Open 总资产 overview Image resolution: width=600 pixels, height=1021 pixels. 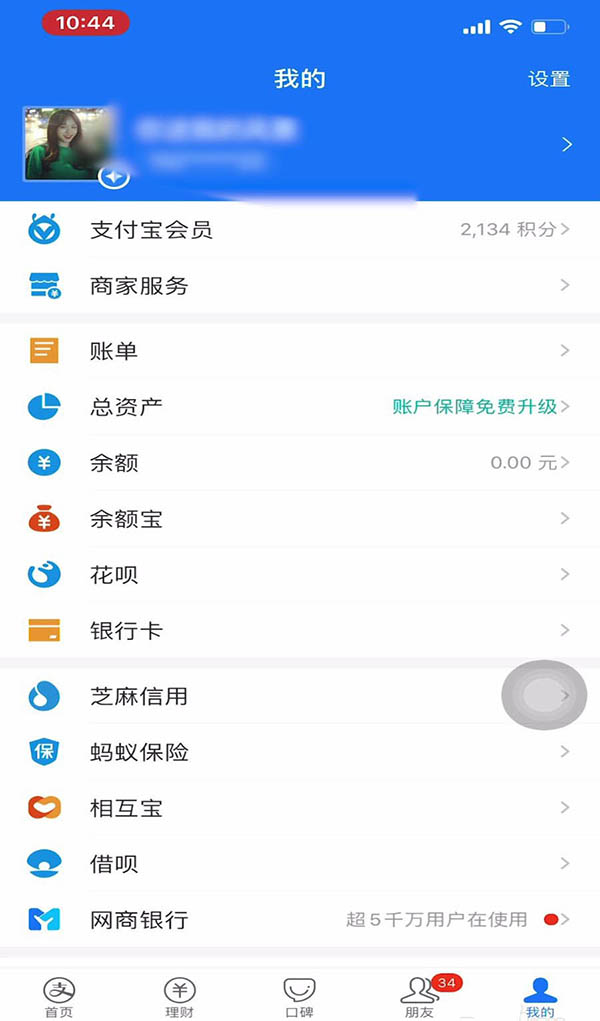300,407
